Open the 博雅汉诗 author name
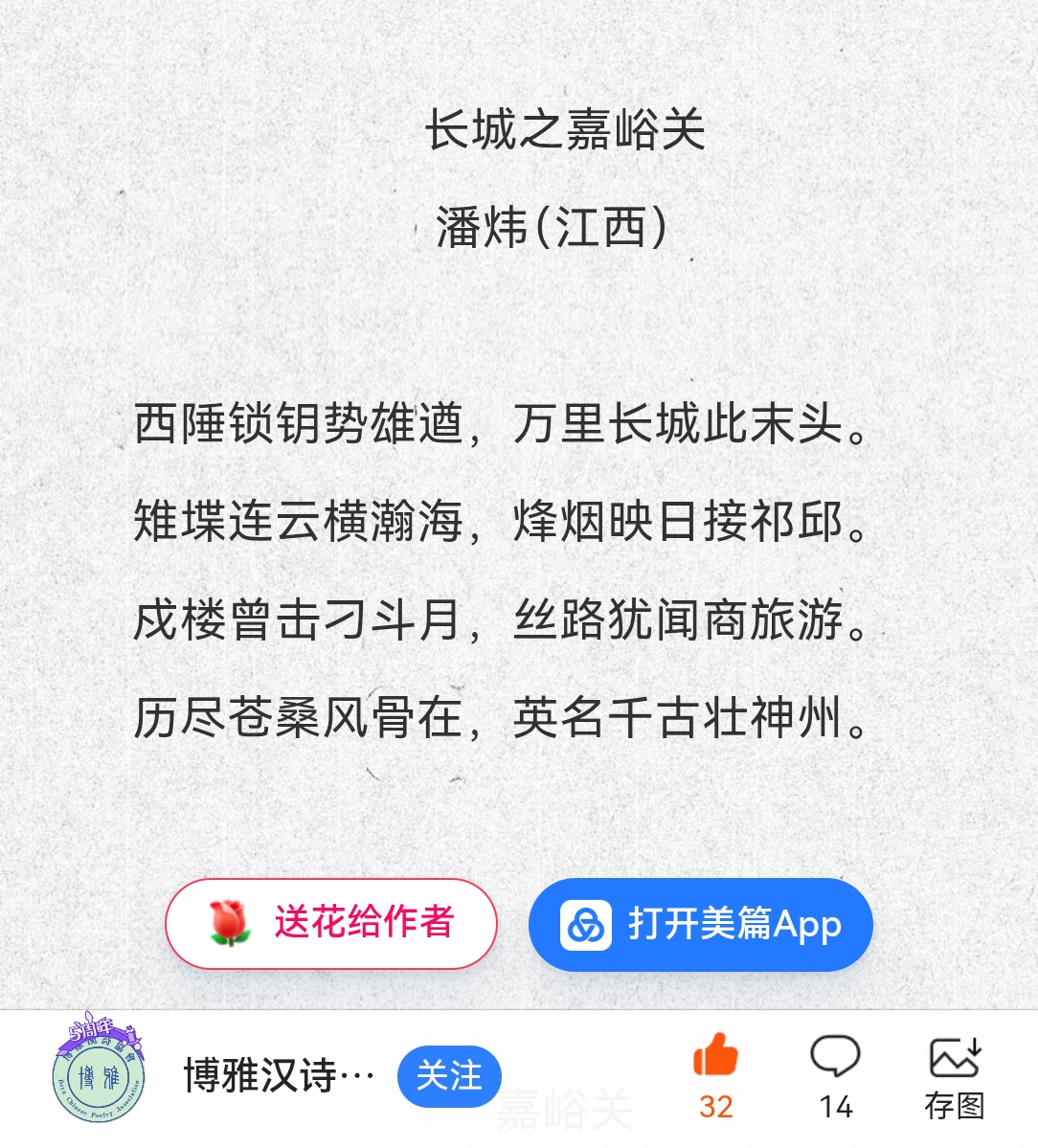 pyautogui.click(x=279, y=1076)
